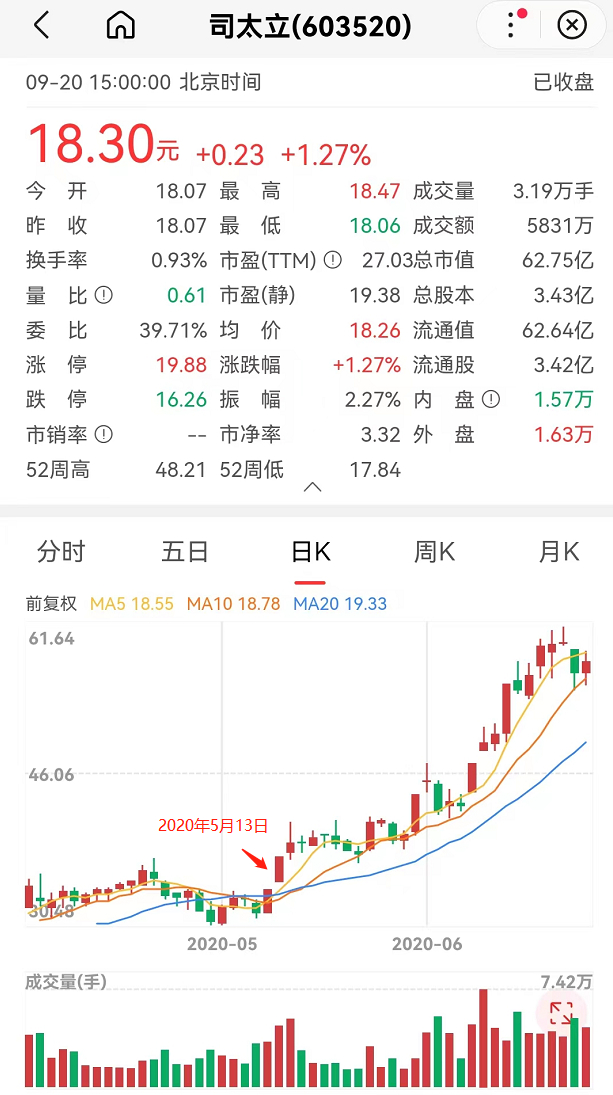Change the 前复权 adjustment setting
The height and width of the screenshot is (1095, 613).
pyautogui.click(x=51, y=603)
